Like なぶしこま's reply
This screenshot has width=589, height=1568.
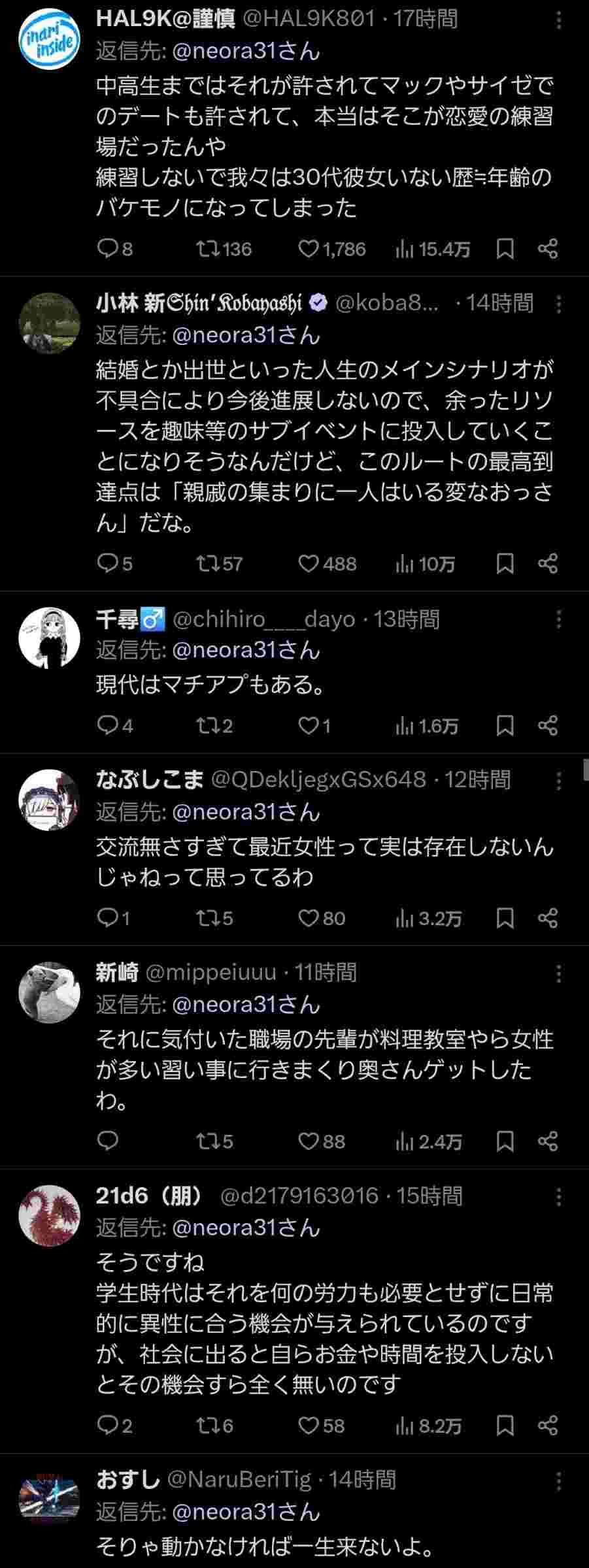[x=309, y=919]
